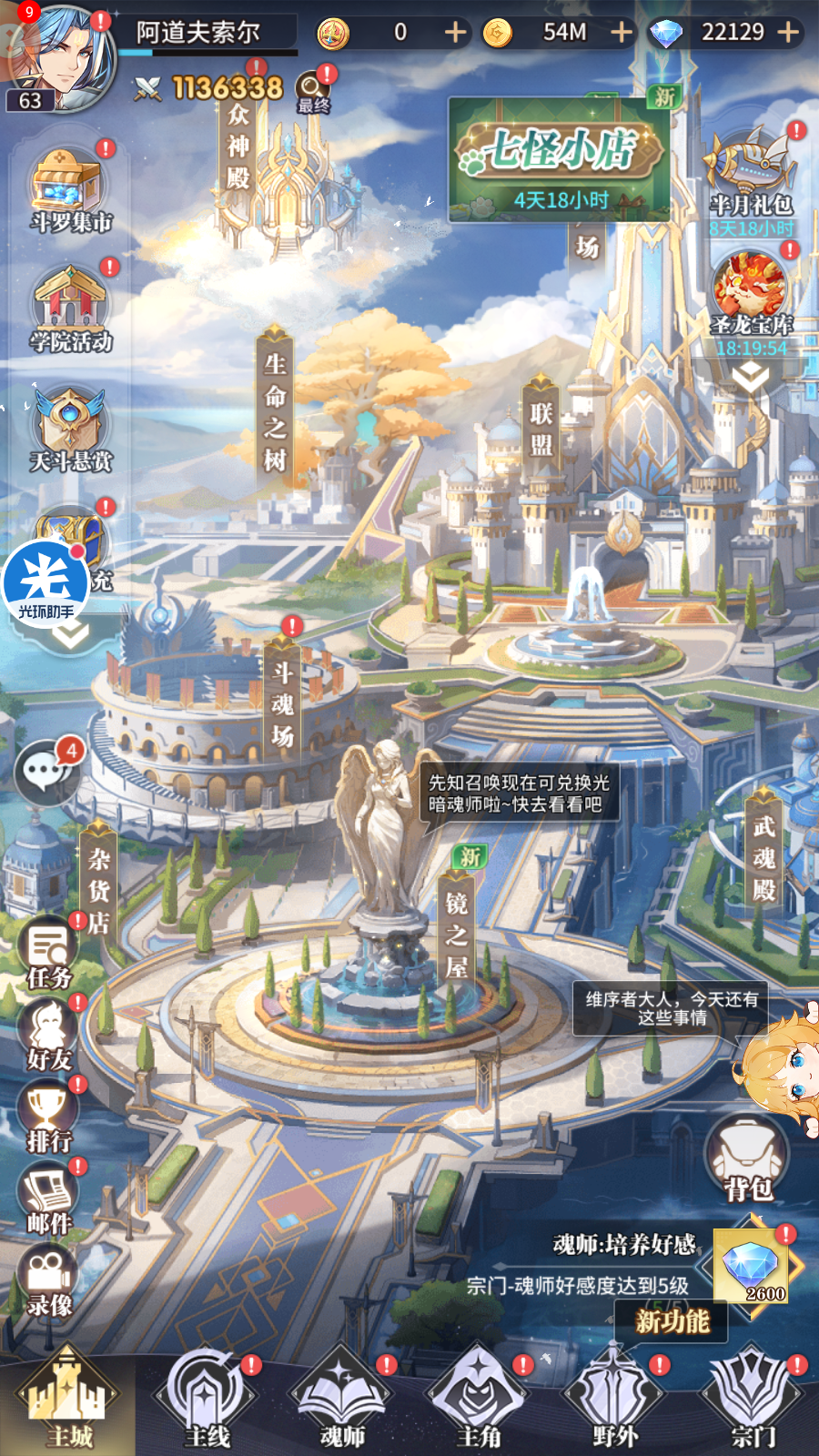Switch to the 宗门 tab
This screenshot has height=1456, width=819.
[753, 1401]
